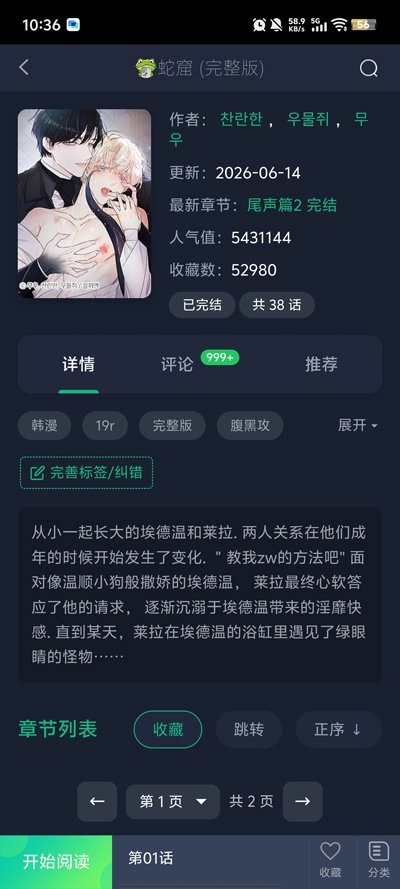The image size is (400, 889).
Task: Tap 完善标签/纠错 to edit tags
Action: 87,473
